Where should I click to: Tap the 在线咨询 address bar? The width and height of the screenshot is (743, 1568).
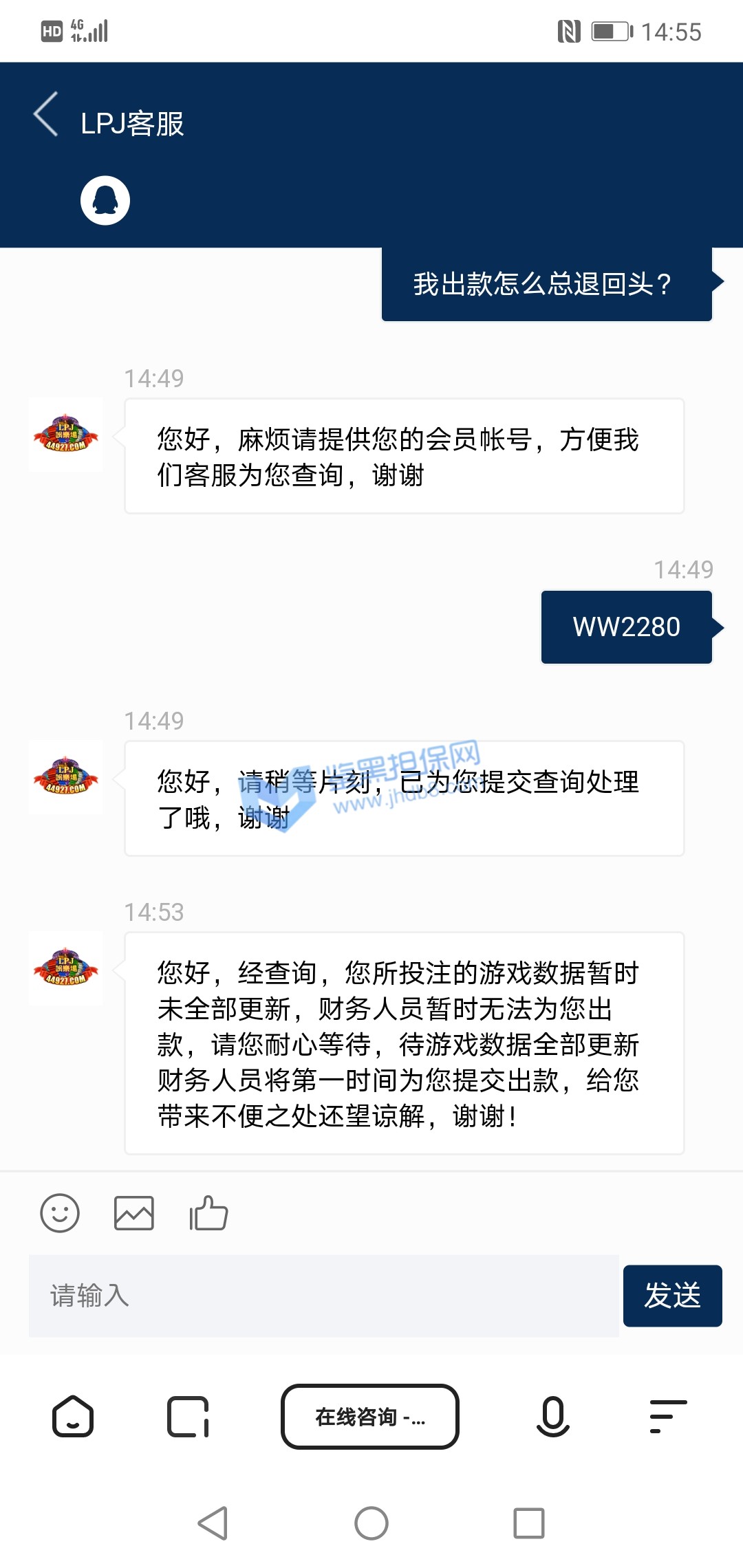370,1417
